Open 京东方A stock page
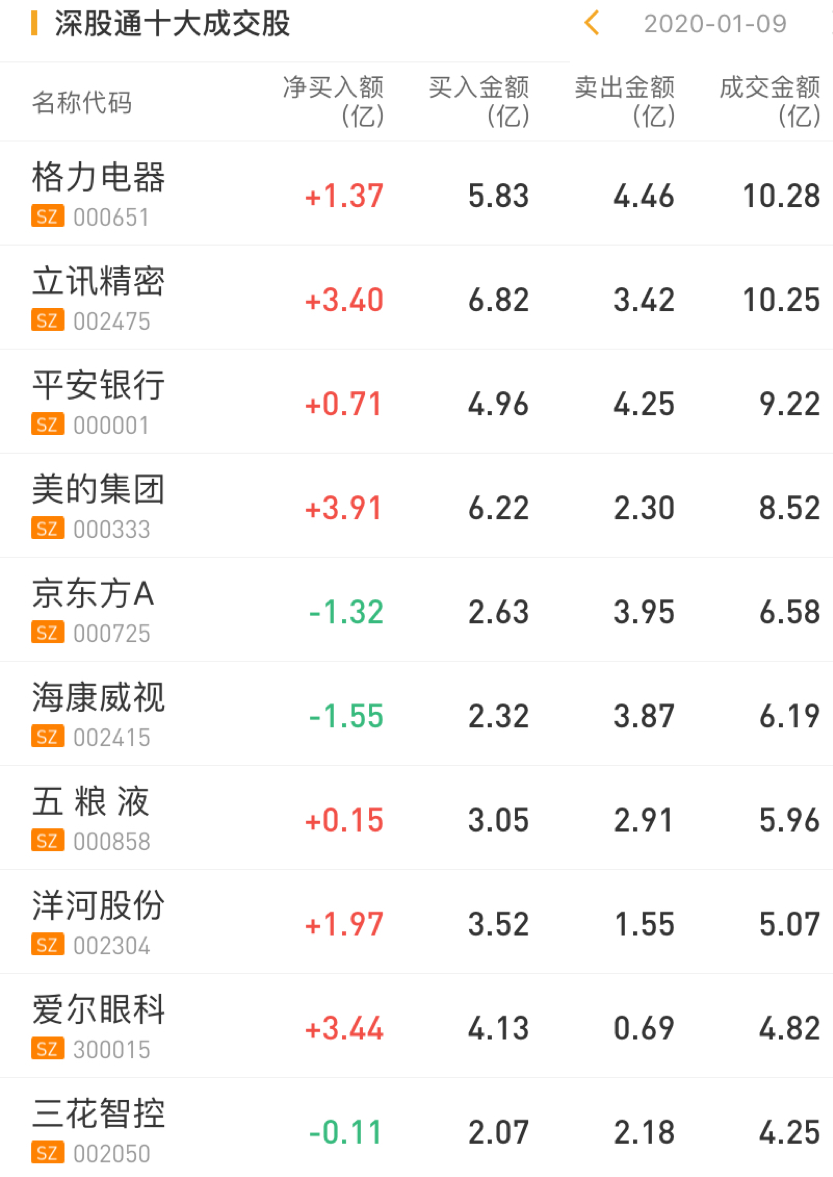This screenshot has width=833, height=1177. [94, 609]
